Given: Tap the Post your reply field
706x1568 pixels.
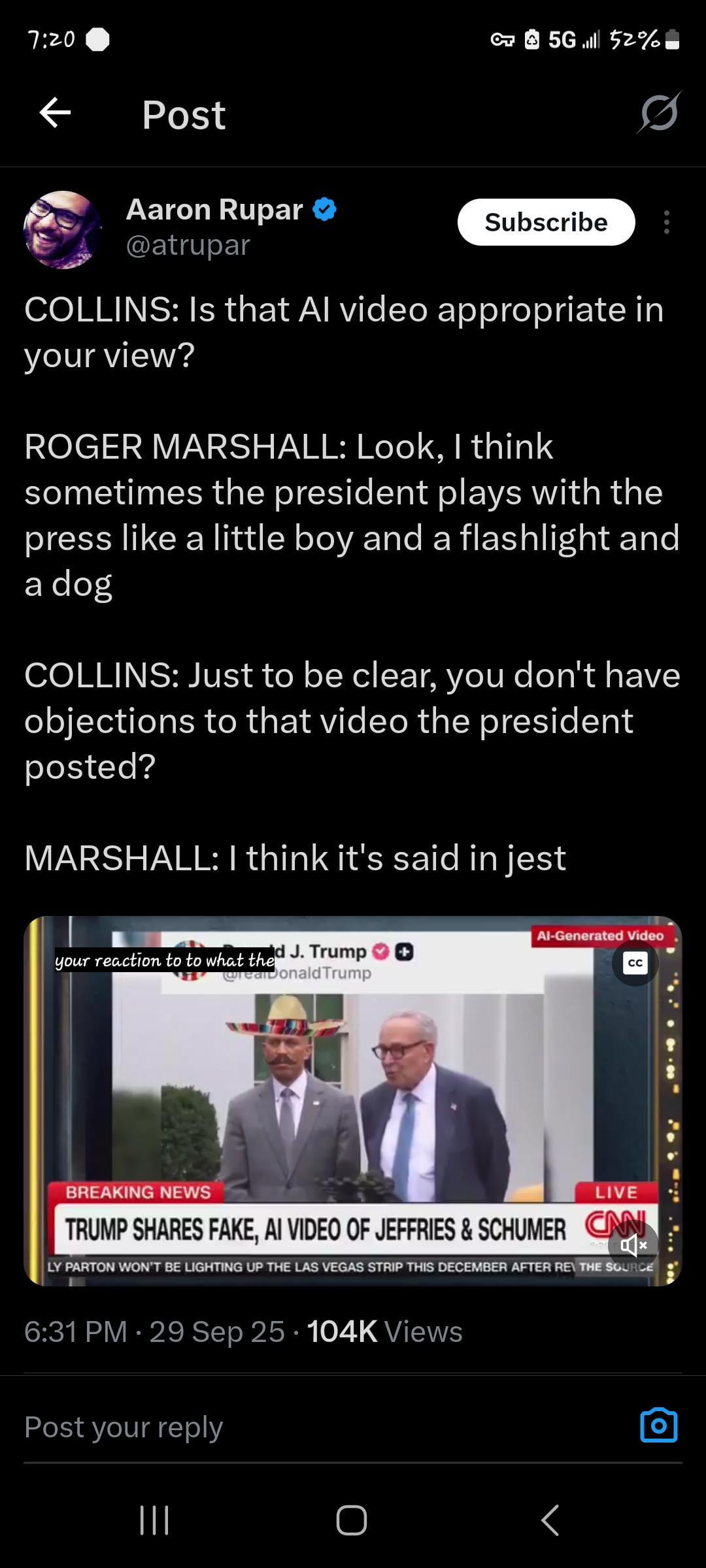Looking at the screenshot, I should 261,1427.
